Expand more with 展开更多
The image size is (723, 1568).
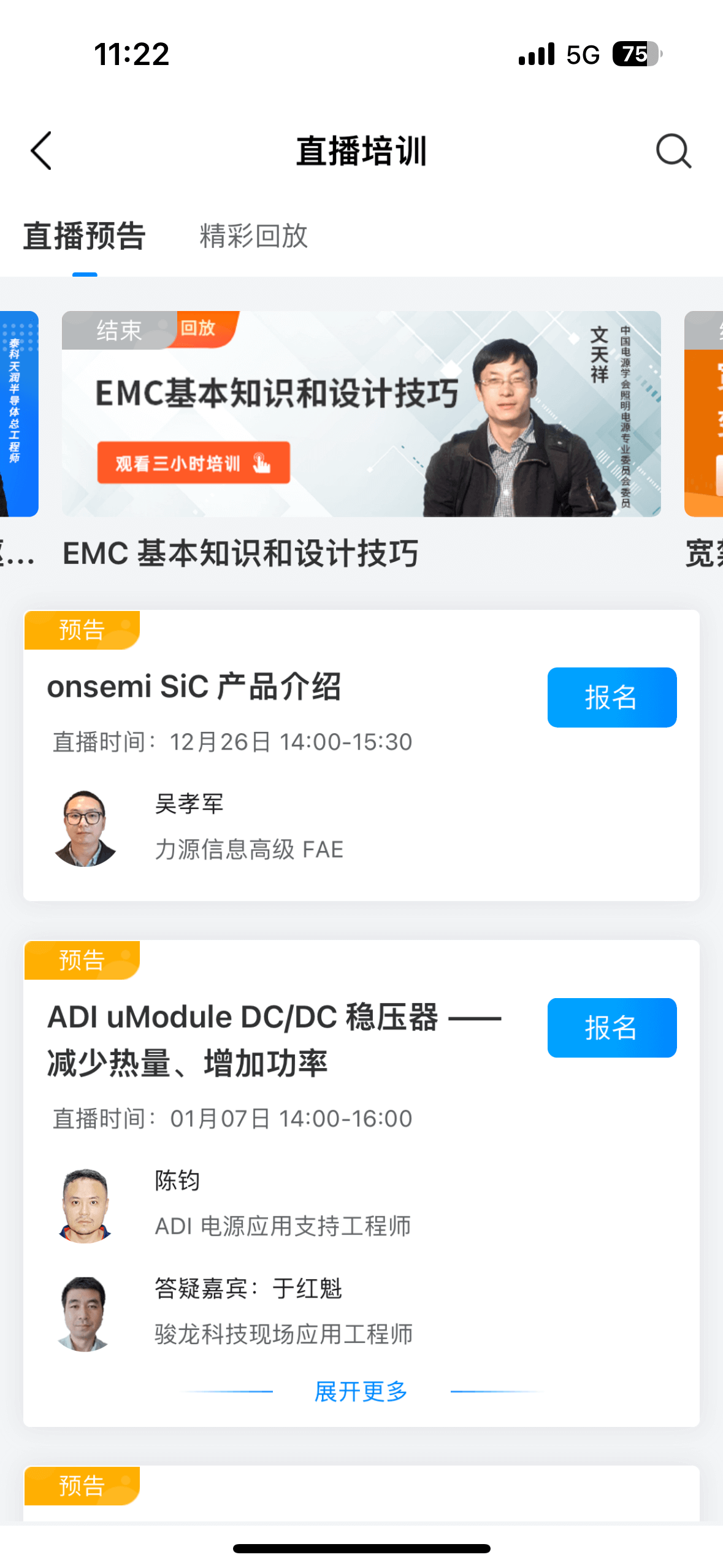[361, 1391]
